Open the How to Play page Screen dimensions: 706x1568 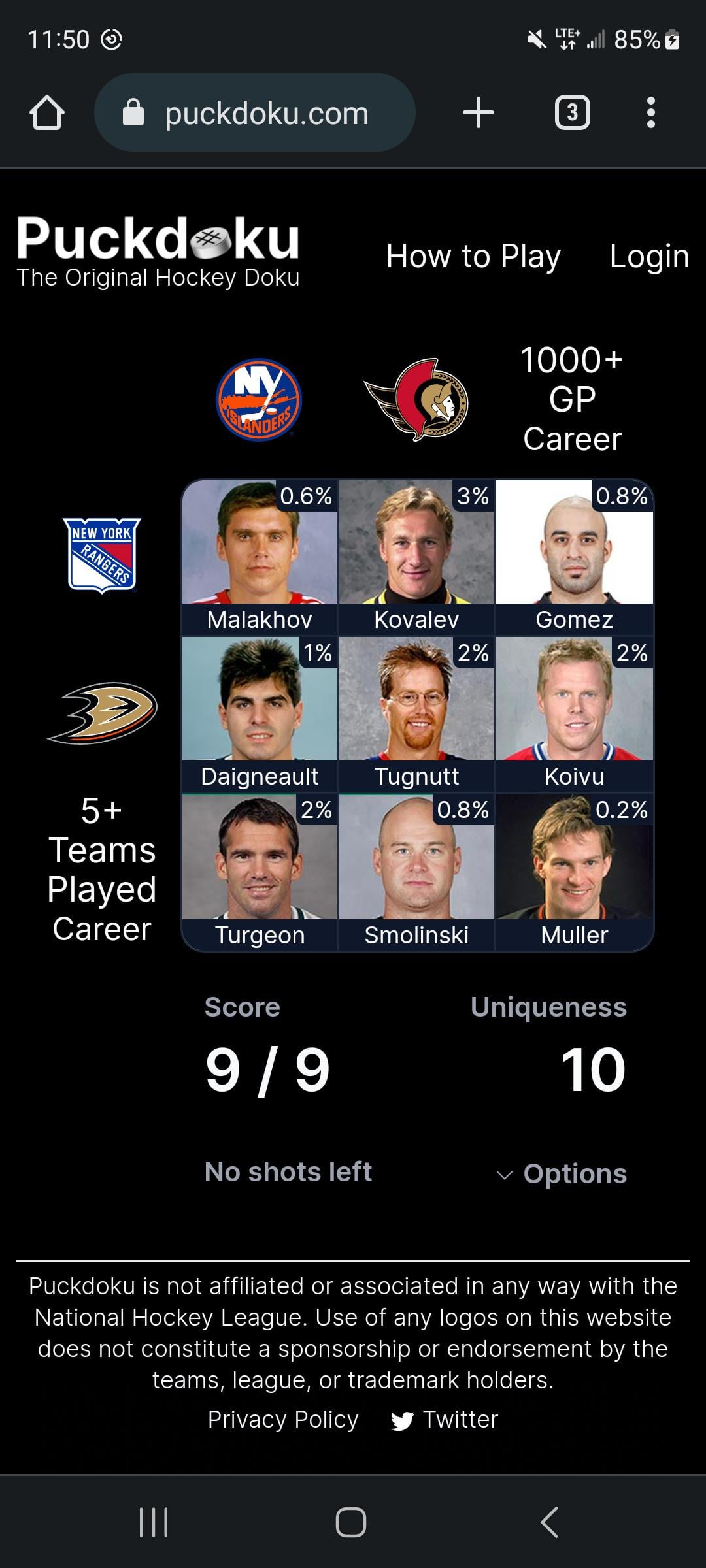[x=473, y=256]
